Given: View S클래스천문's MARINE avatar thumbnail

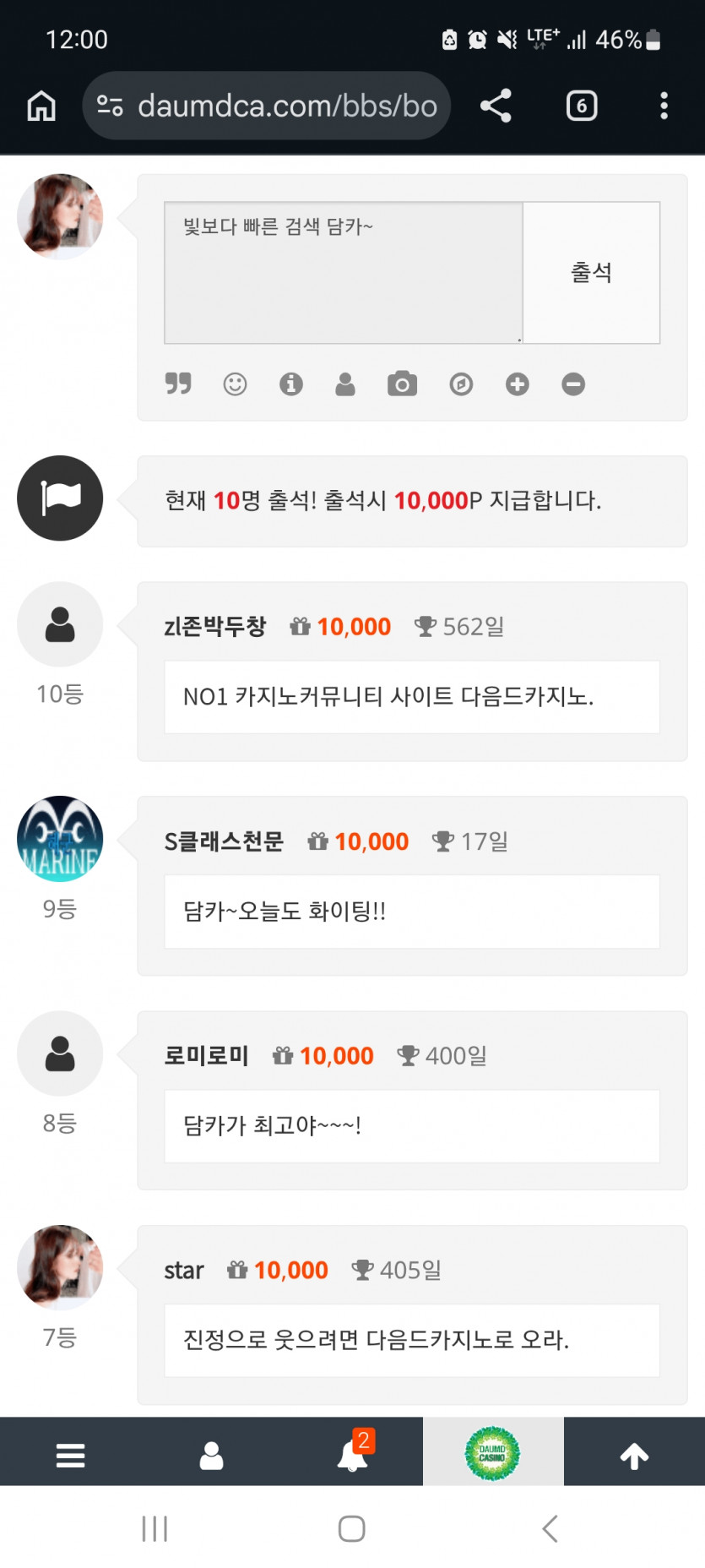Looking at the screenshot, I should [x=59, y=839].
